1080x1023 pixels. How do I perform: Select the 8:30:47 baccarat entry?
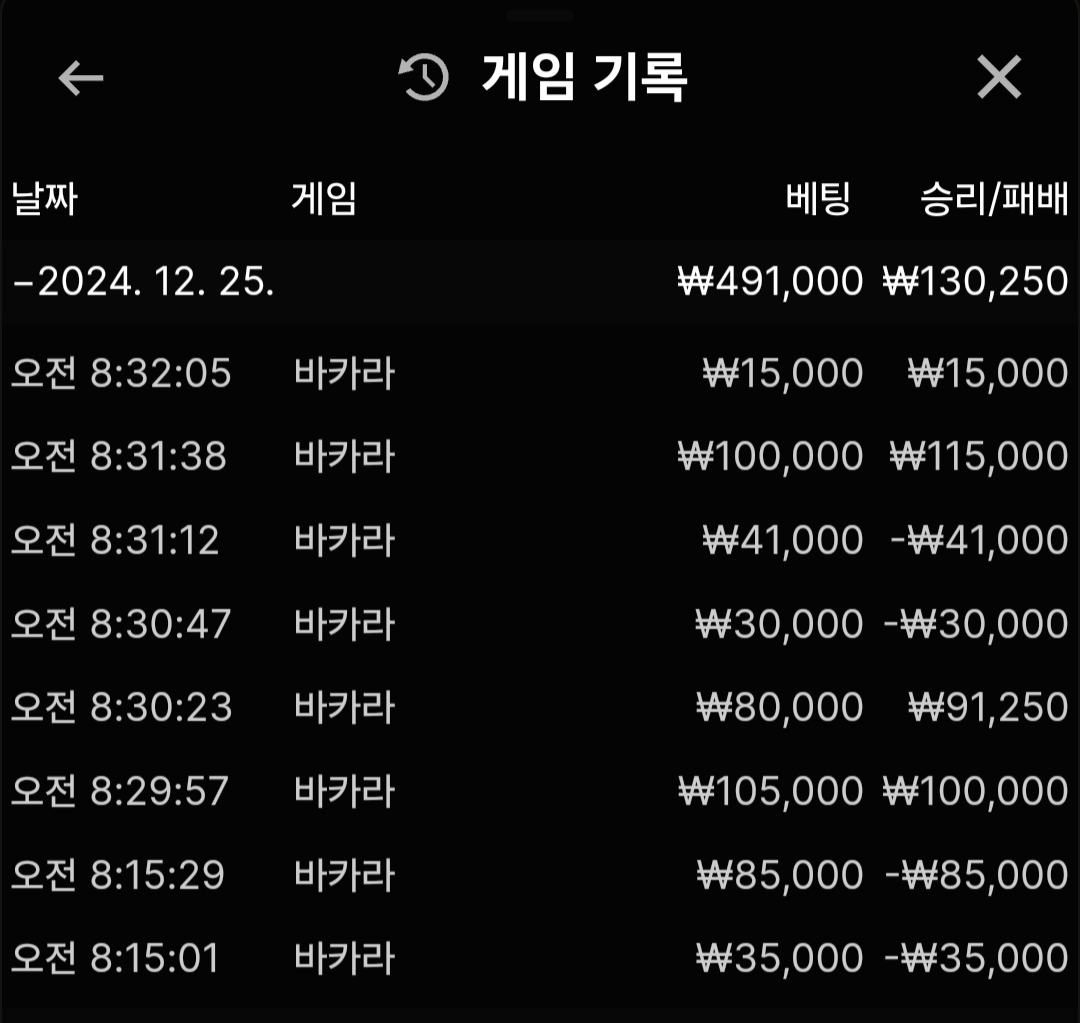point(540,625)
